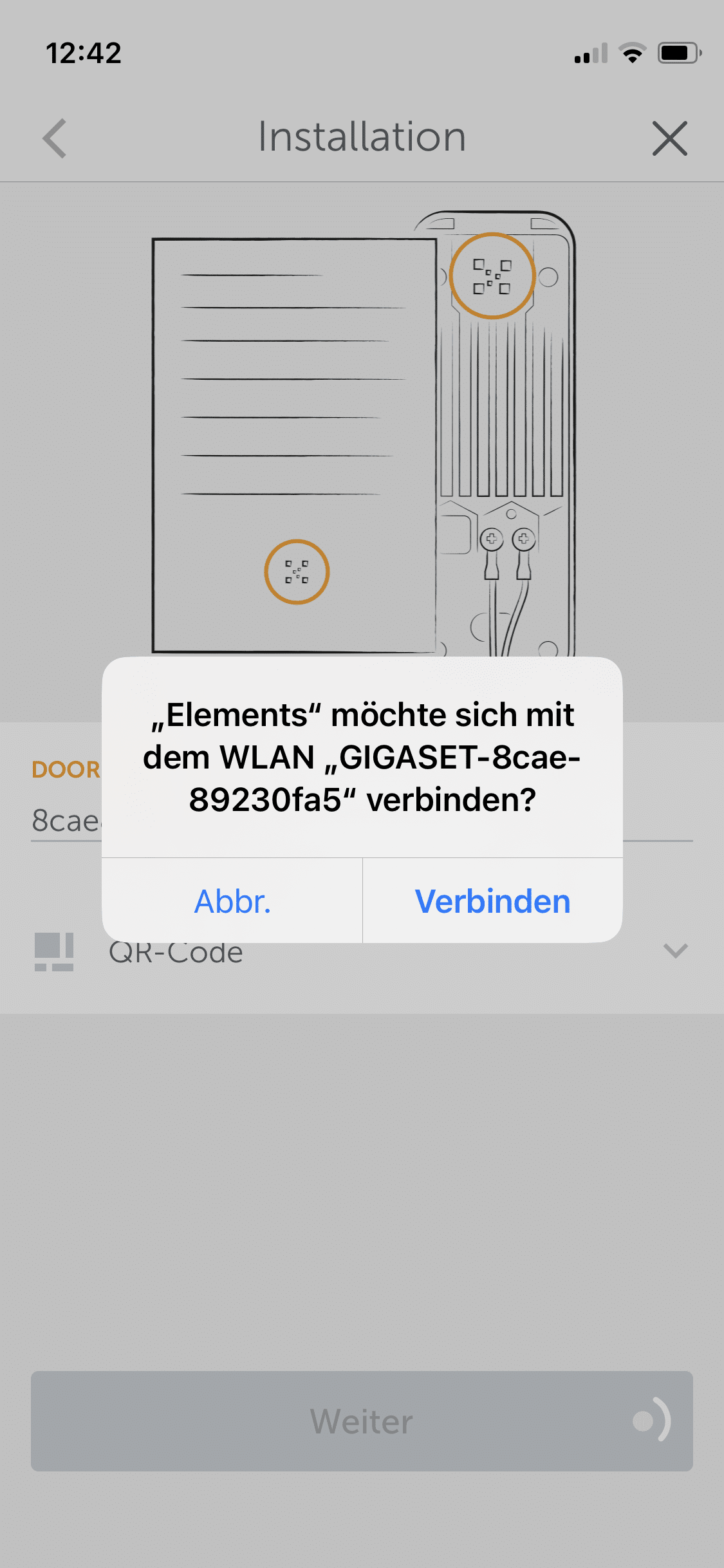Viewport: 724px width, 1568px height.
Task: Go back from the Installation screen
Action: click(x=55, y=138)
